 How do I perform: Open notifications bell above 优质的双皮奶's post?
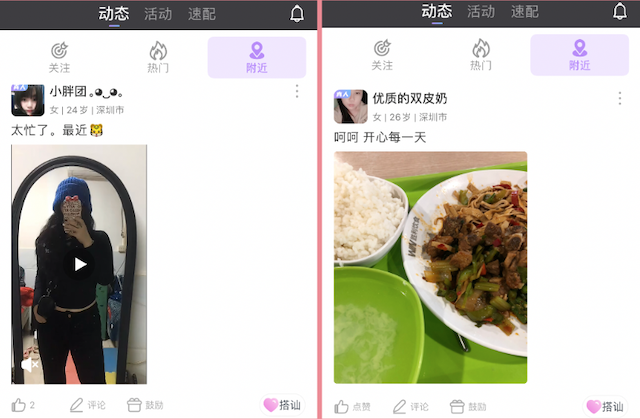[620, 12]
